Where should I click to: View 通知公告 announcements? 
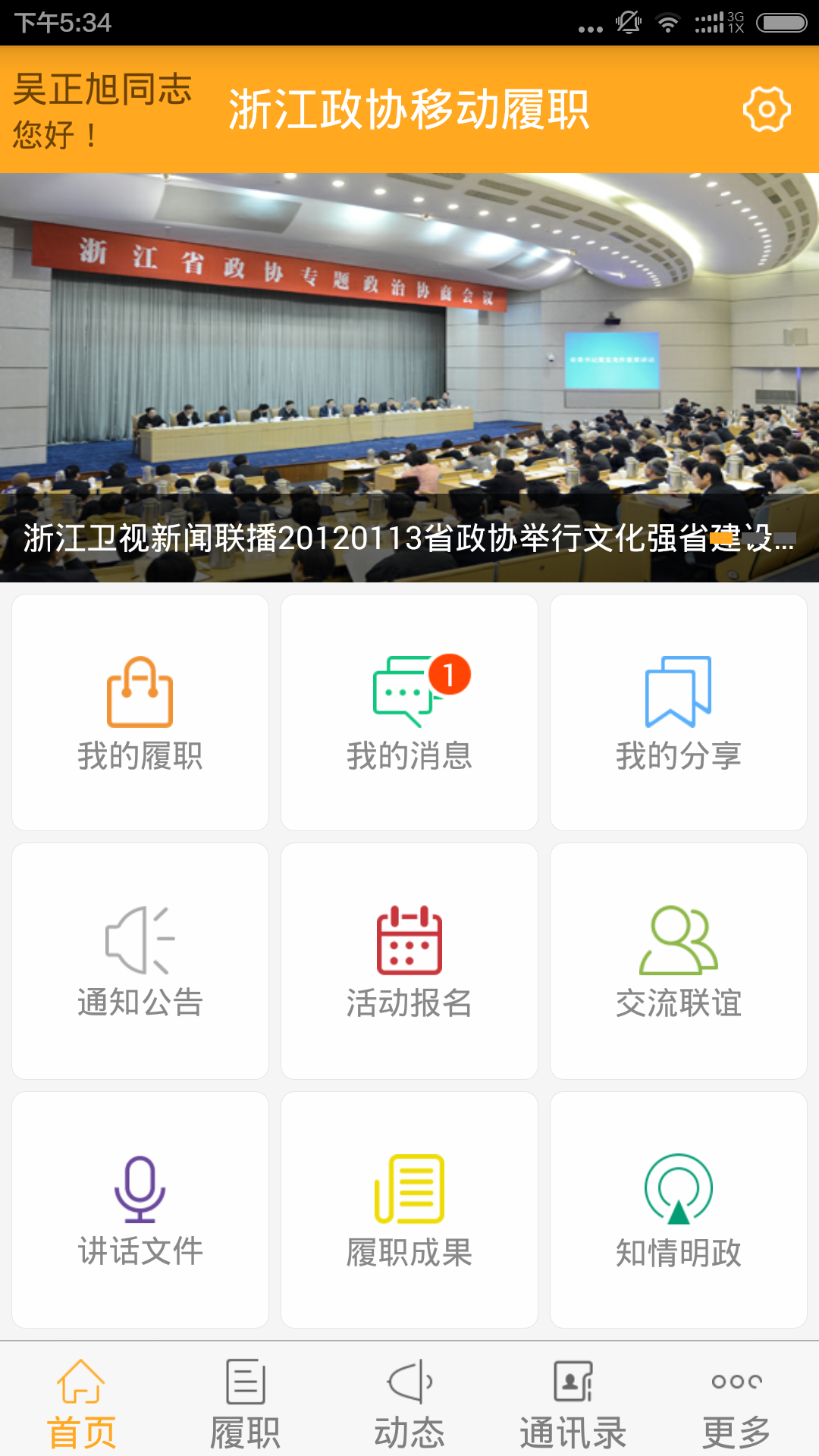pyautogui.click(x=140, y=961)
